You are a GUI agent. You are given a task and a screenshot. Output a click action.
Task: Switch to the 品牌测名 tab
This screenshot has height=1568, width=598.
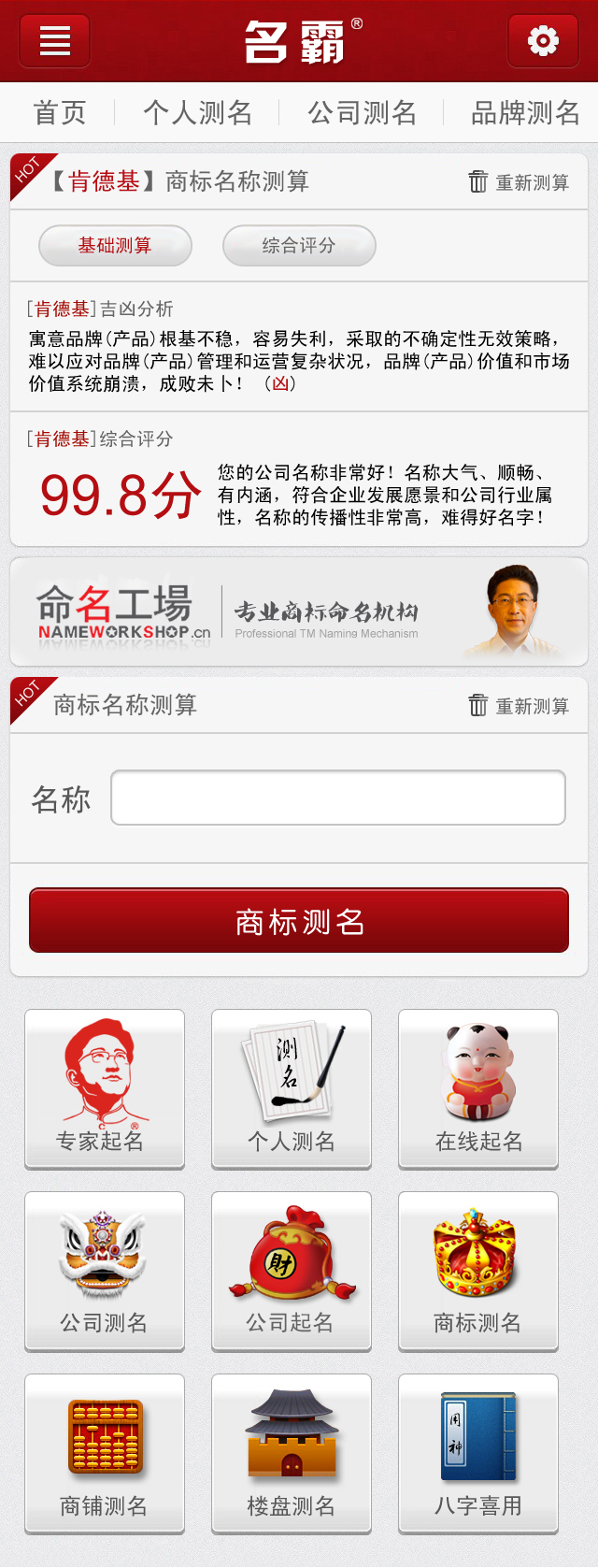click(524, 113)
